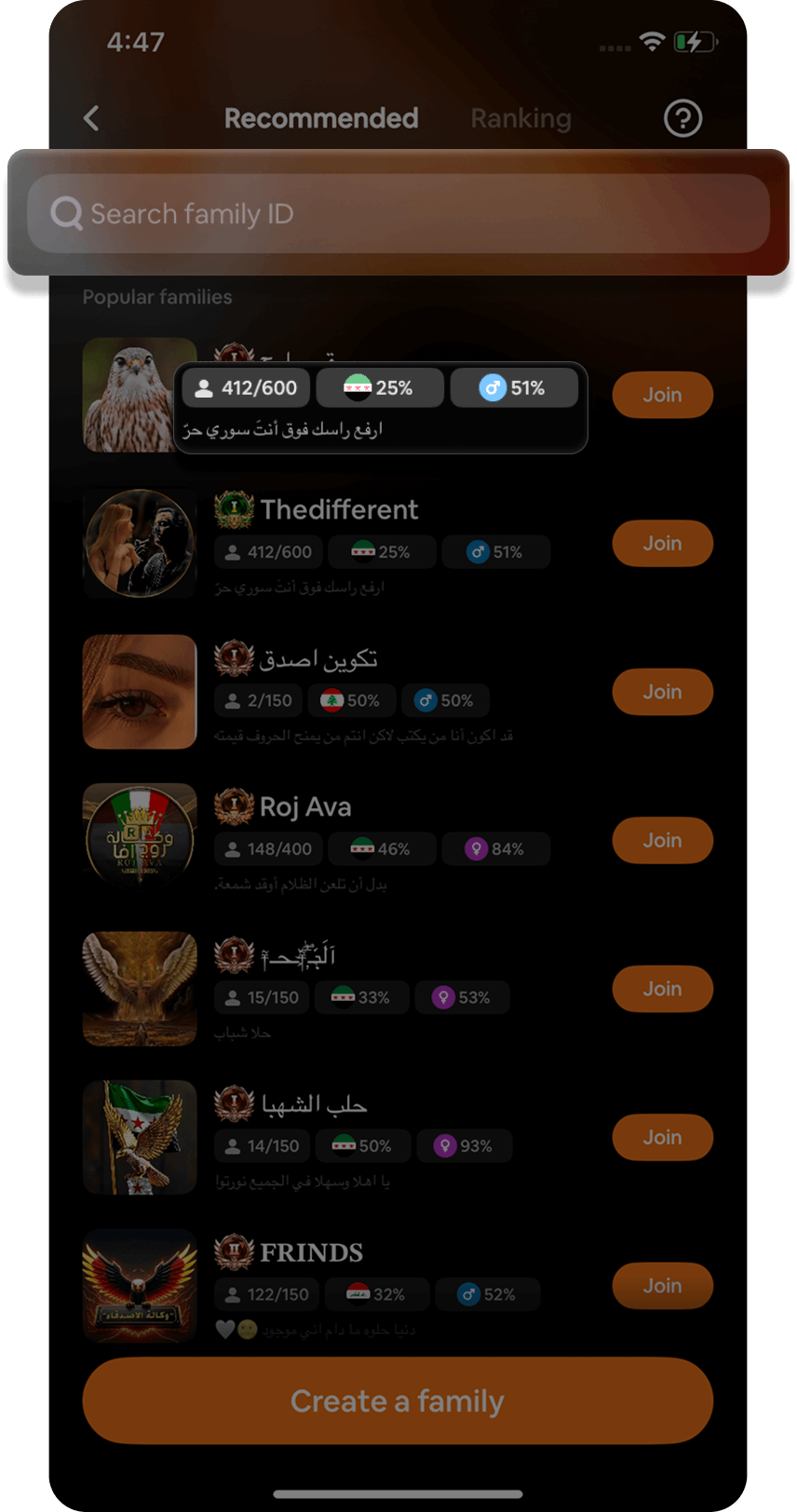The height and width of the screenshot is (1512, 797).
Task: Join the حلب الشهبا family
Action: tap(662, 1138)
